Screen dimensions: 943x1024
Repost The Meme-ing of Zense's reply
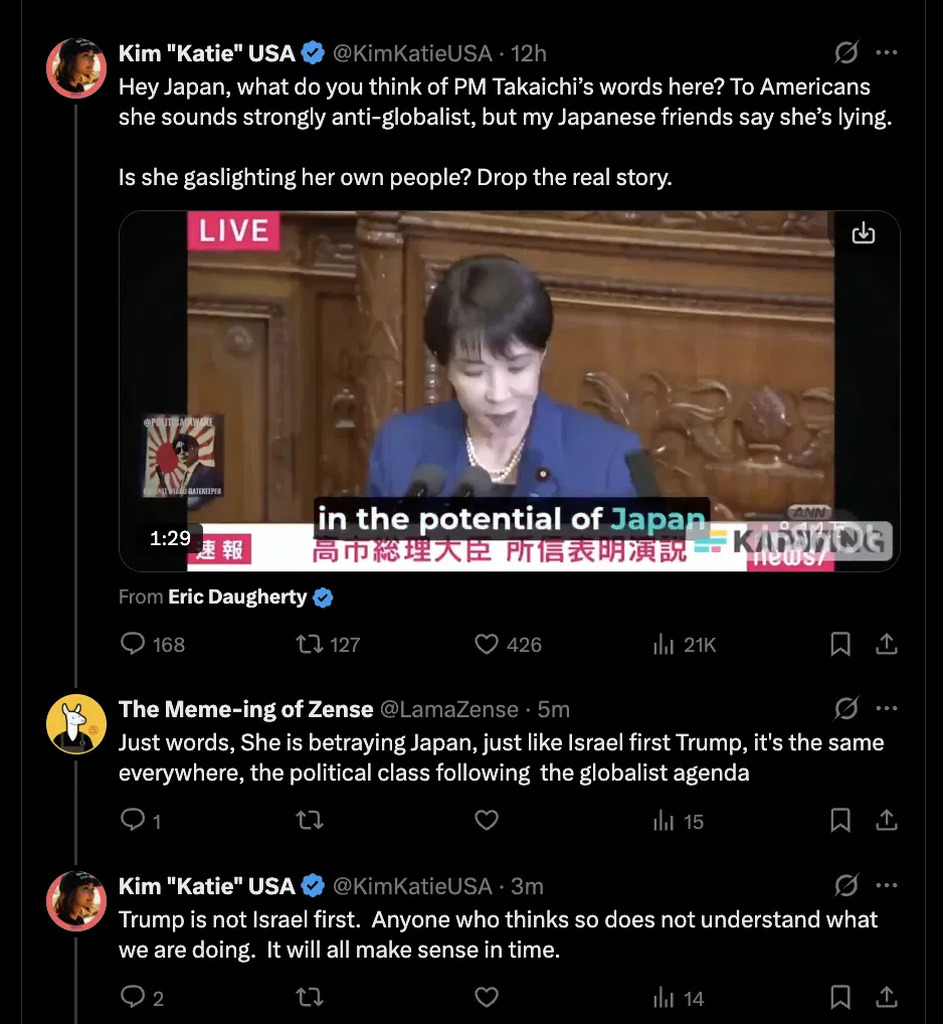coord(310,821)
